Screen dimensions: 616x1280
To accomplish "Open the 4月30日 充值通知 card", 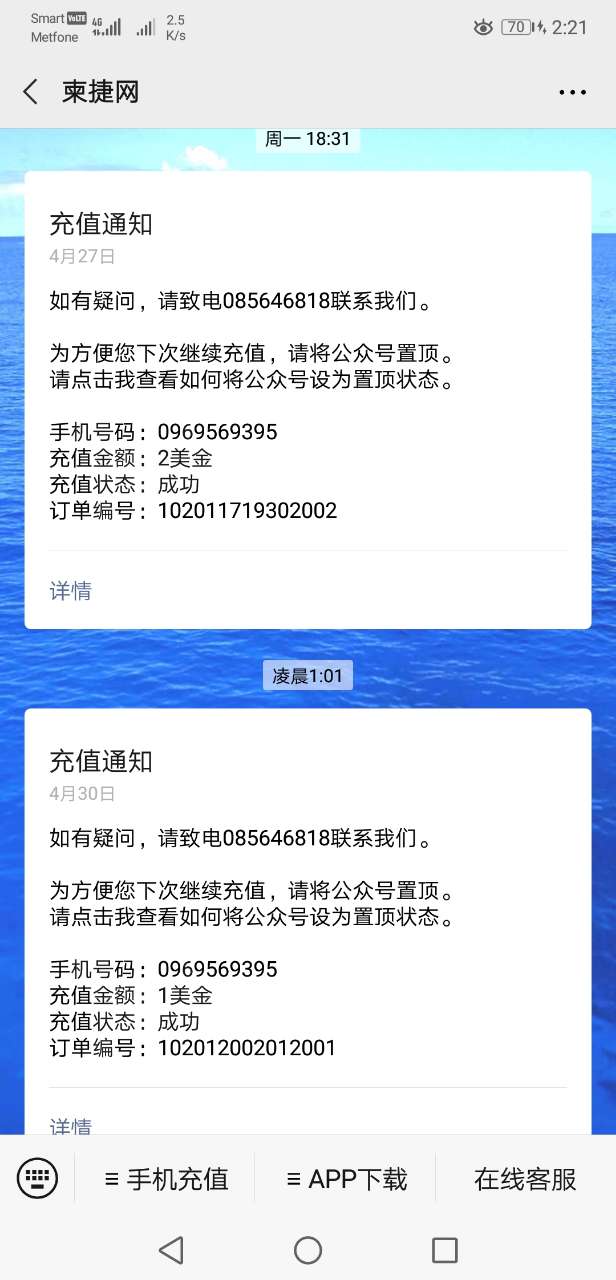I will (x=307, y=900).
